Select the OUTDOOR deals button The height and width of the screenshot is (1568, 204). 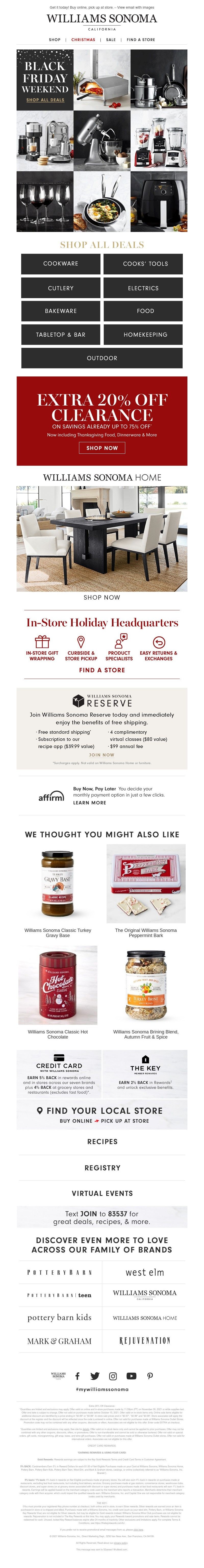102,358
